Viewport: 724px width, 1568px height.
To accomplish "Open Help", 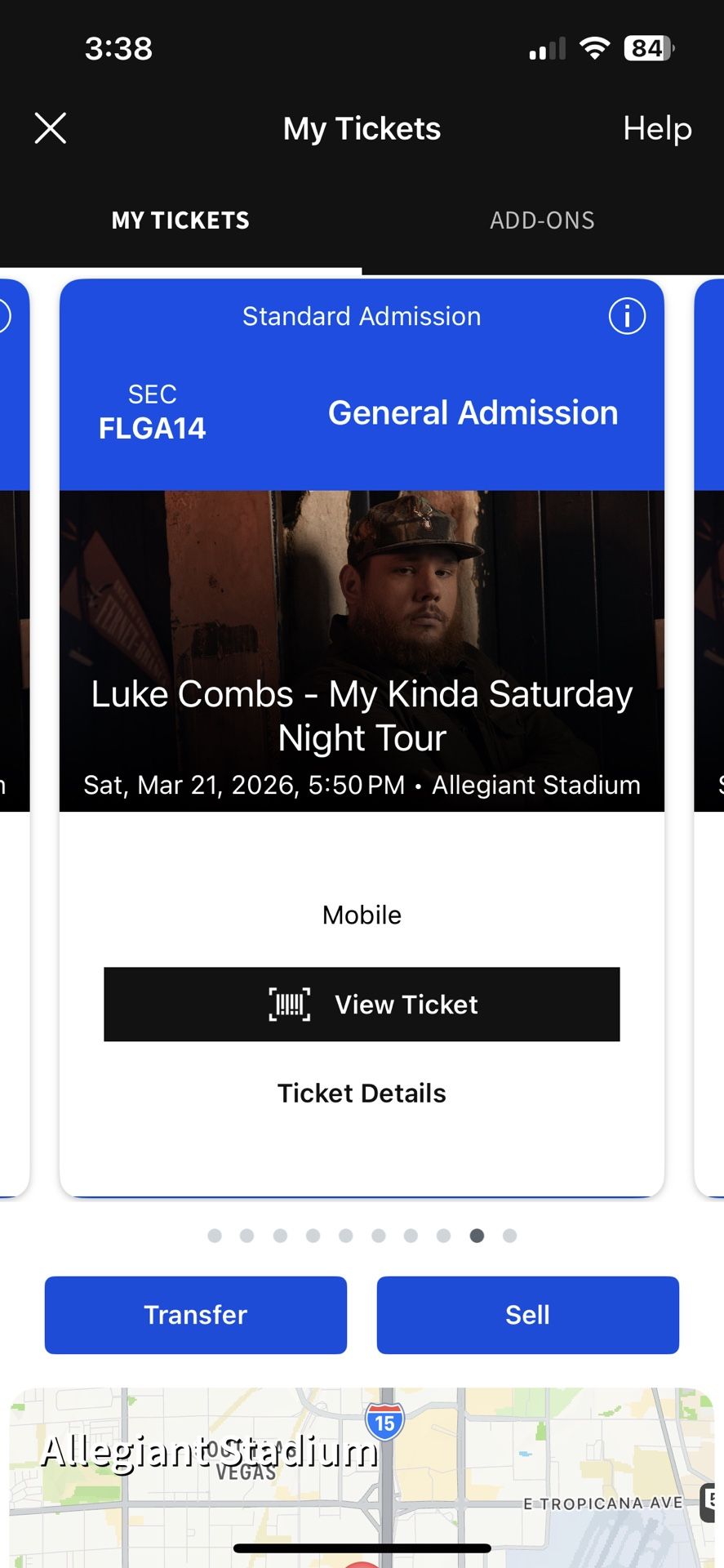I will pos(657,128).
